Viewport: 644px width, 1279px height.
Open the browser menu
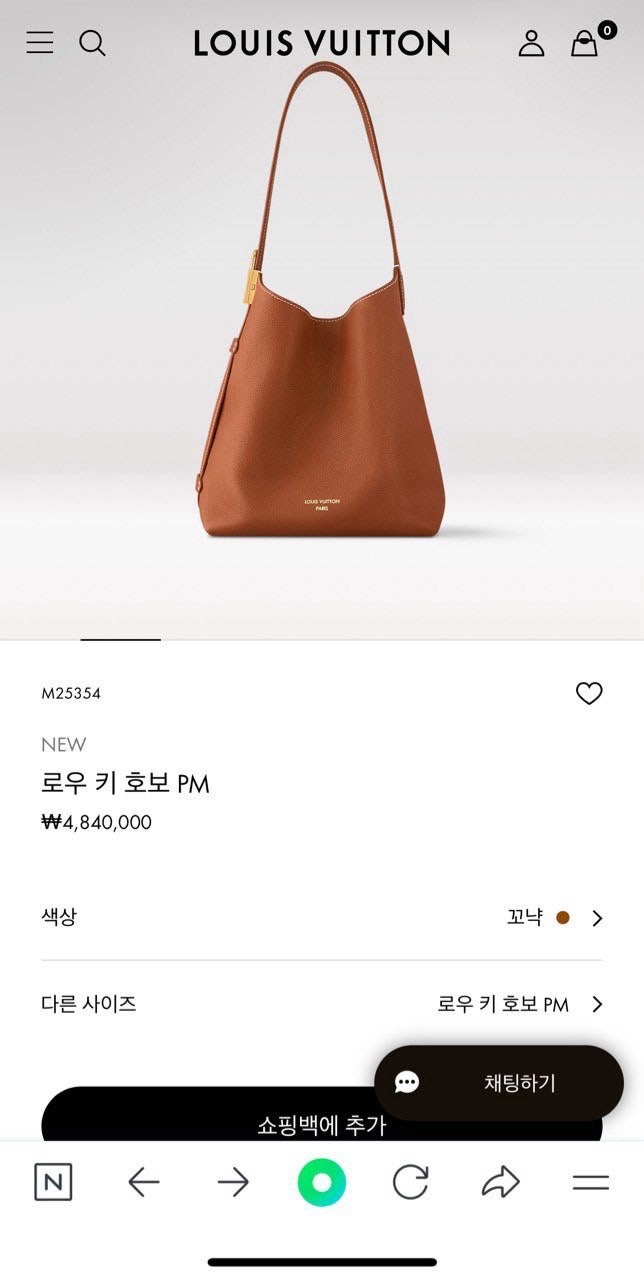click(590, 1183)
